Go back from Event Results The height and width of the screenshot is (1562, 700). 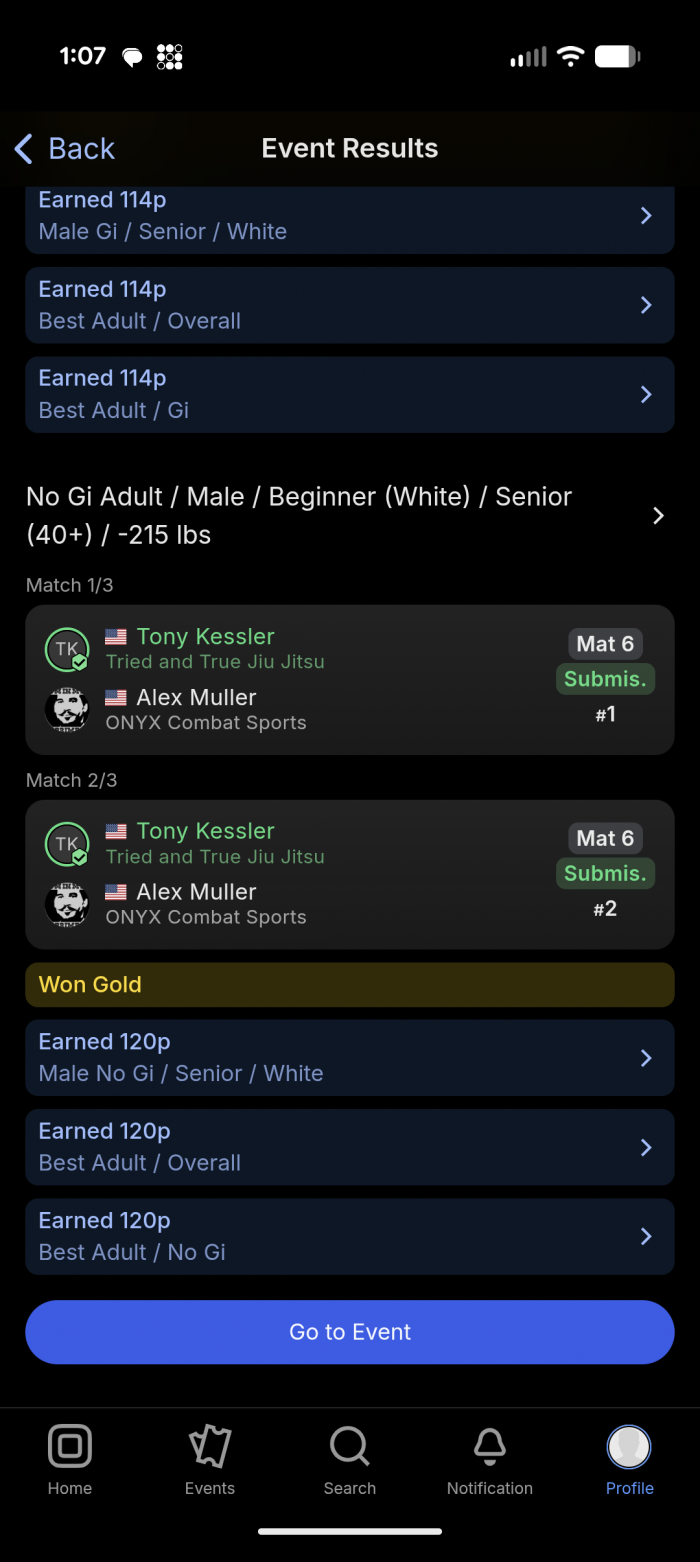[x=65, y=149]
